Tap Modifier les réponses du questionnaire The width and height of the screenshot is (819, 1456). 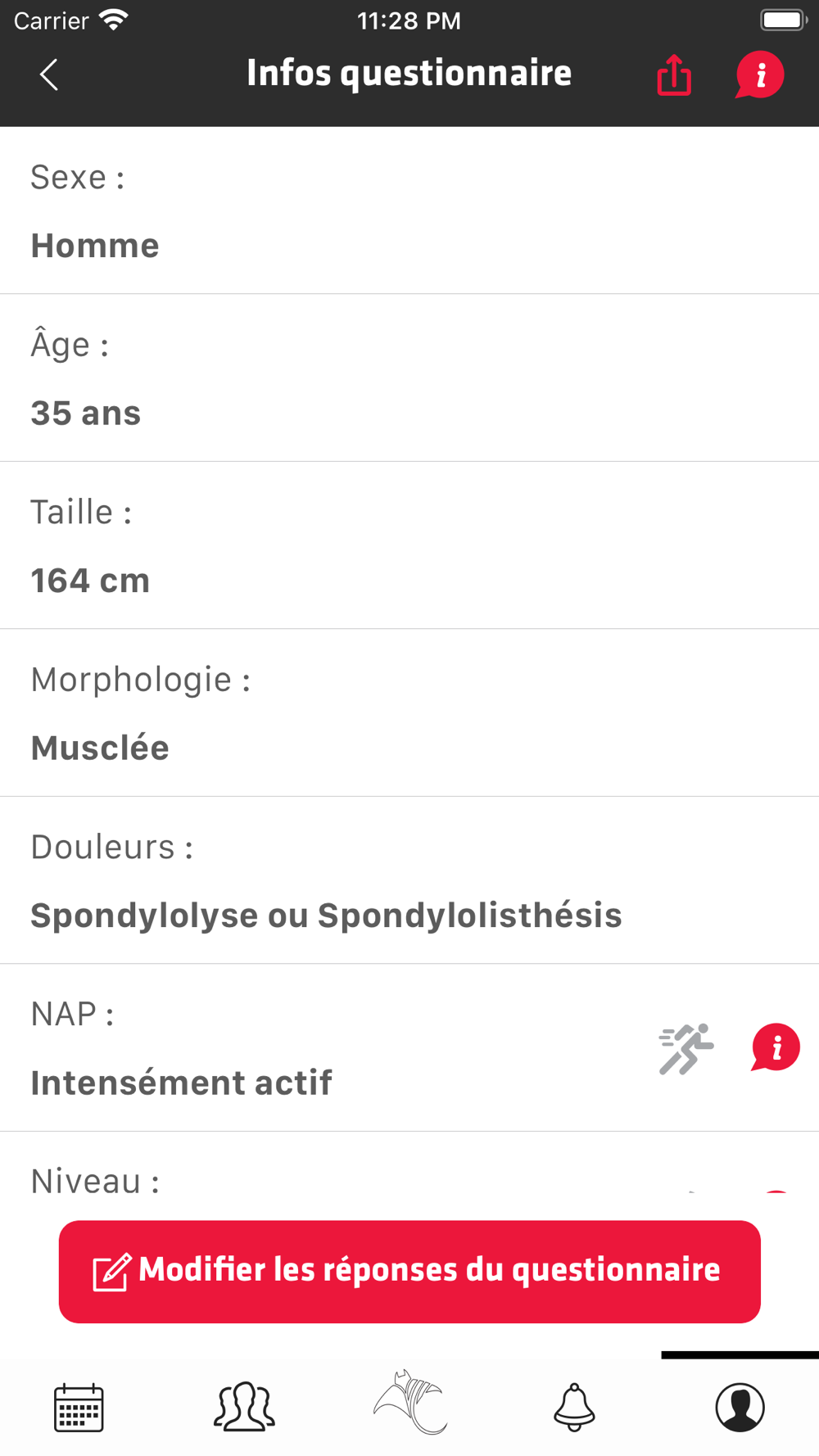[x=409, y=1272]
